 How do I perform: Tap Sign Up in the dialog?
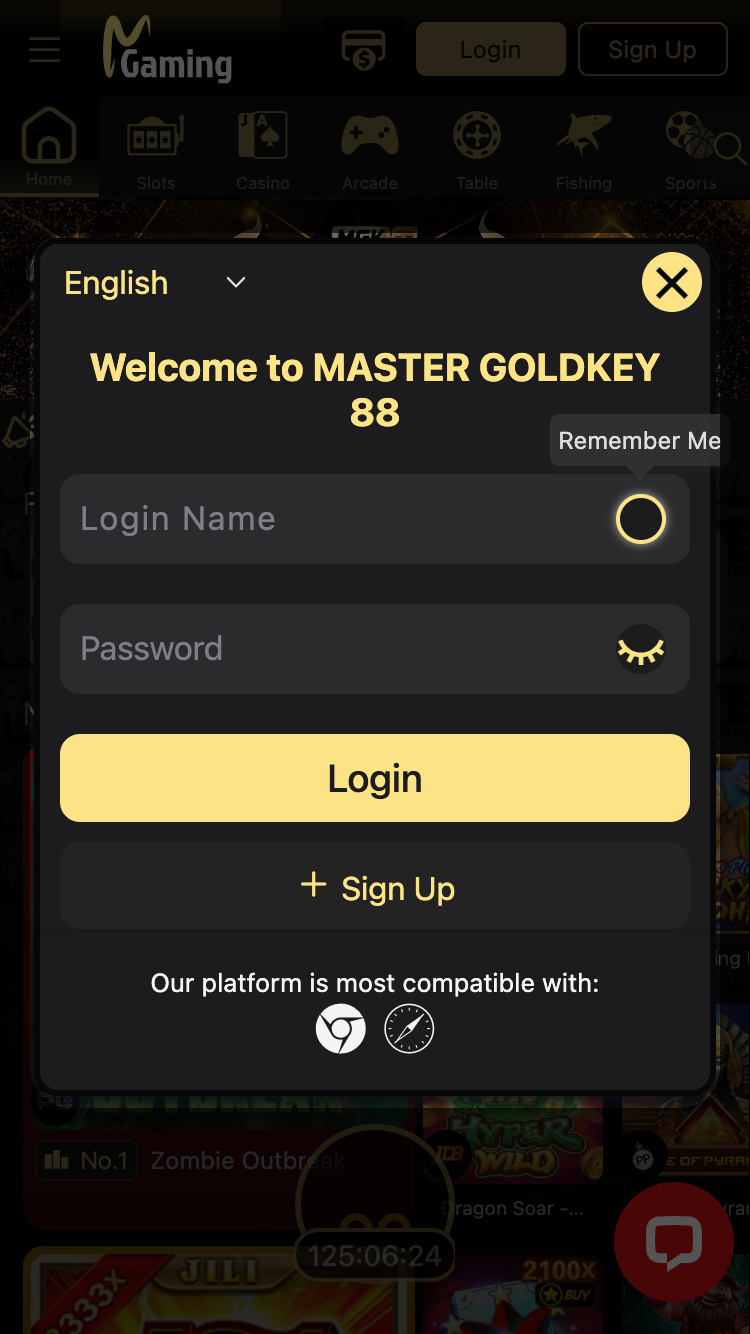click(x=375, y=886)
